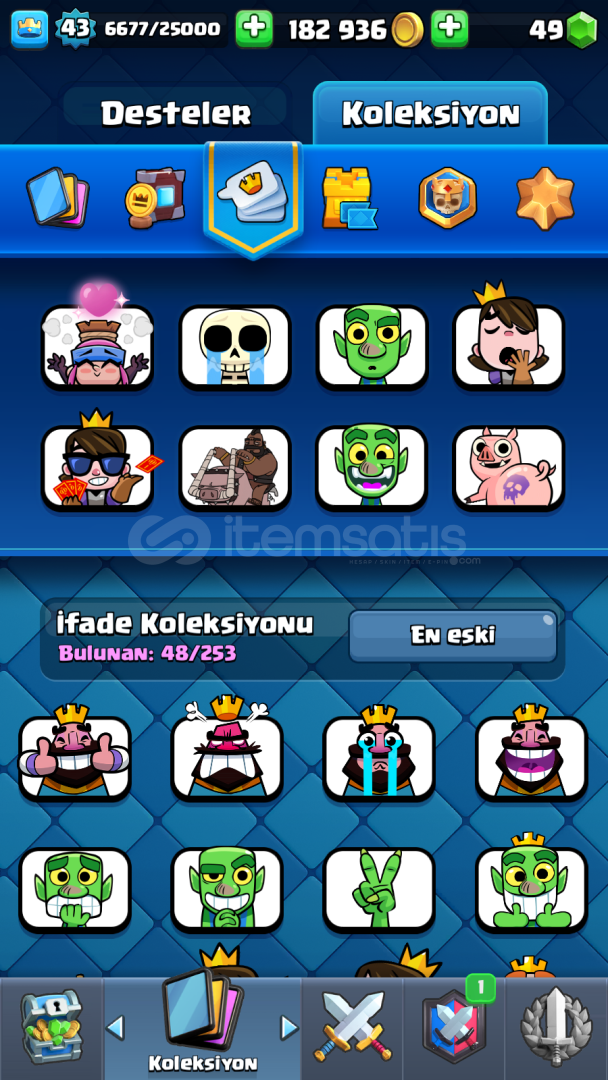Open the magic items tab
This screenshot has width=608, height=1080.
[155, 198]
